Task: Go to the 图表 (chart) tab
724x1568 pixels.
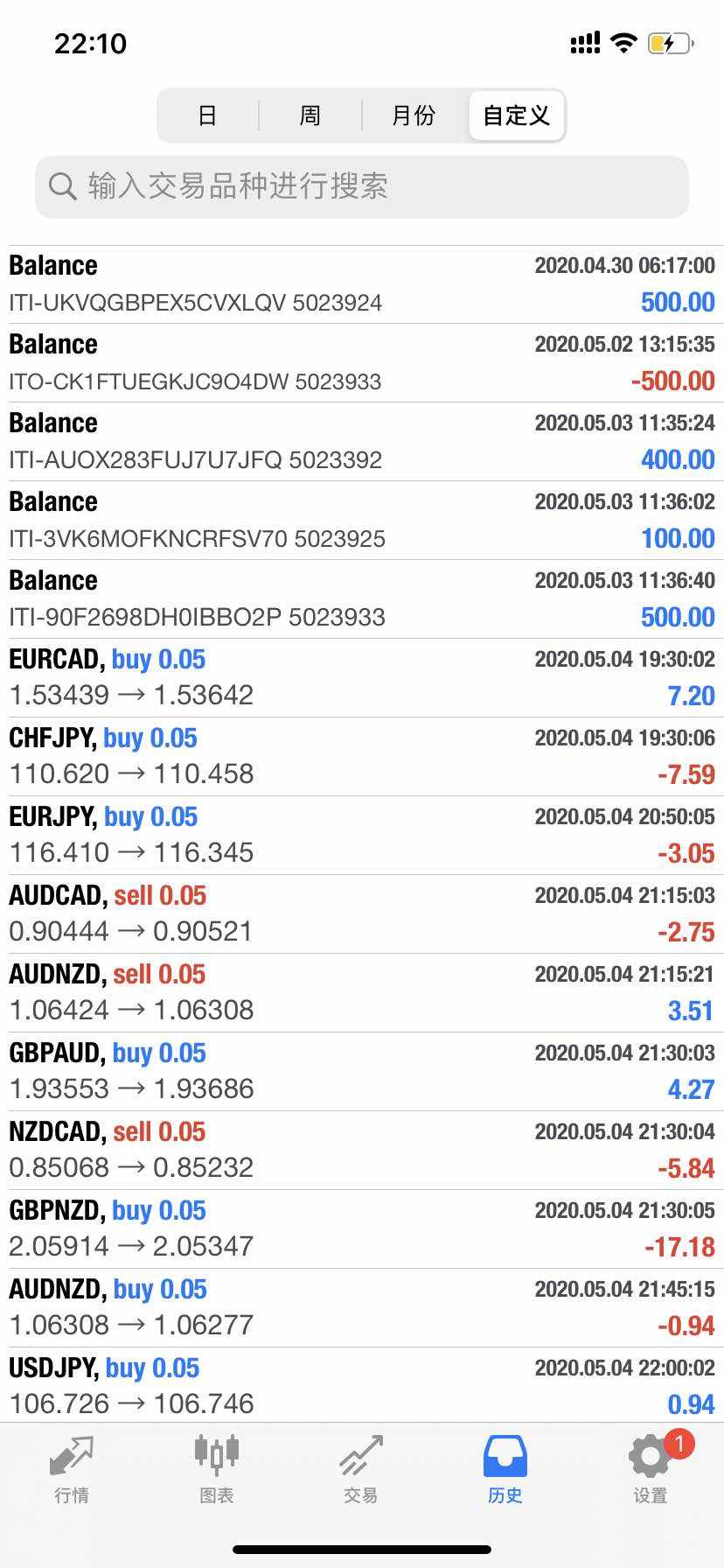Action: tap(216, 1470)
